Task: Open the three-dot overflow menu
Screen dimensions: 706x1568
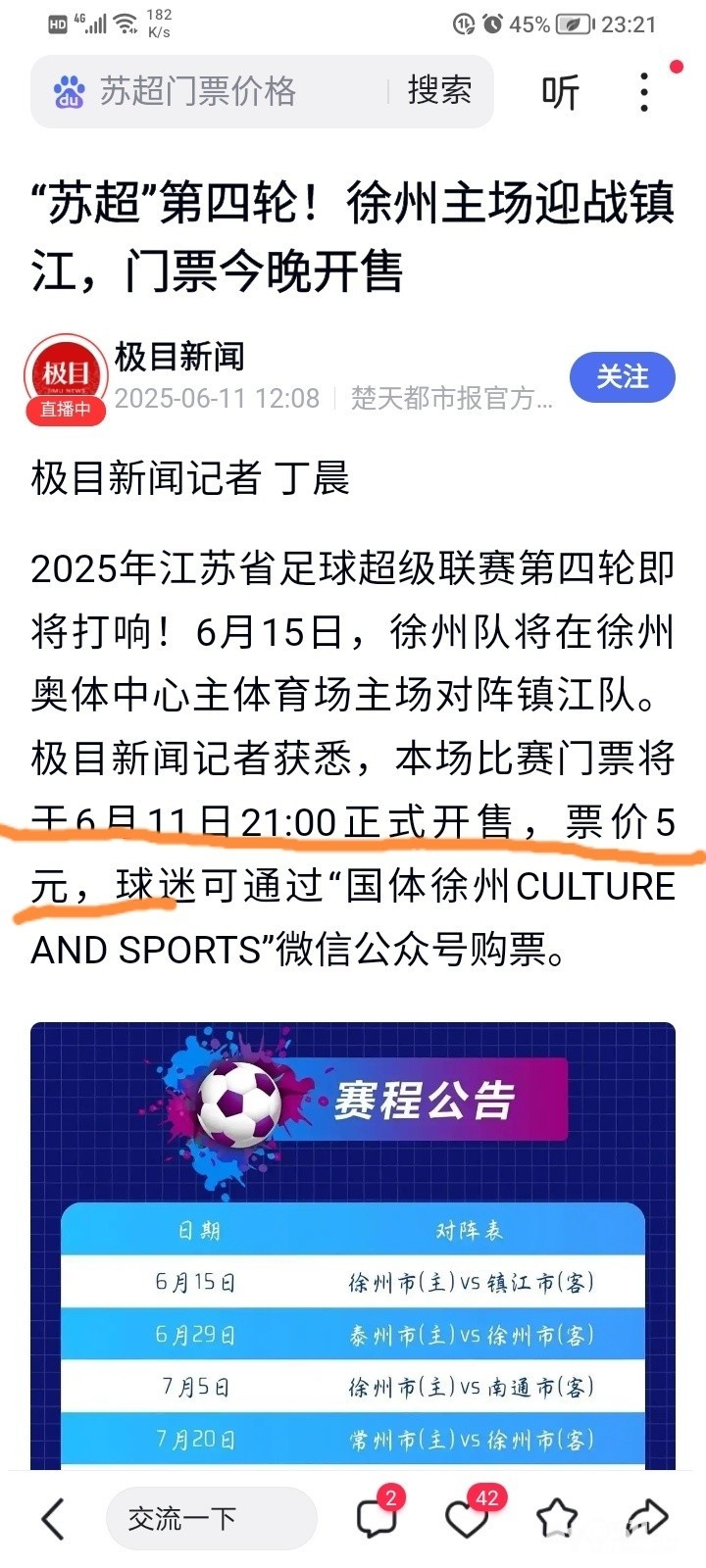Action: tap(644, 92)
